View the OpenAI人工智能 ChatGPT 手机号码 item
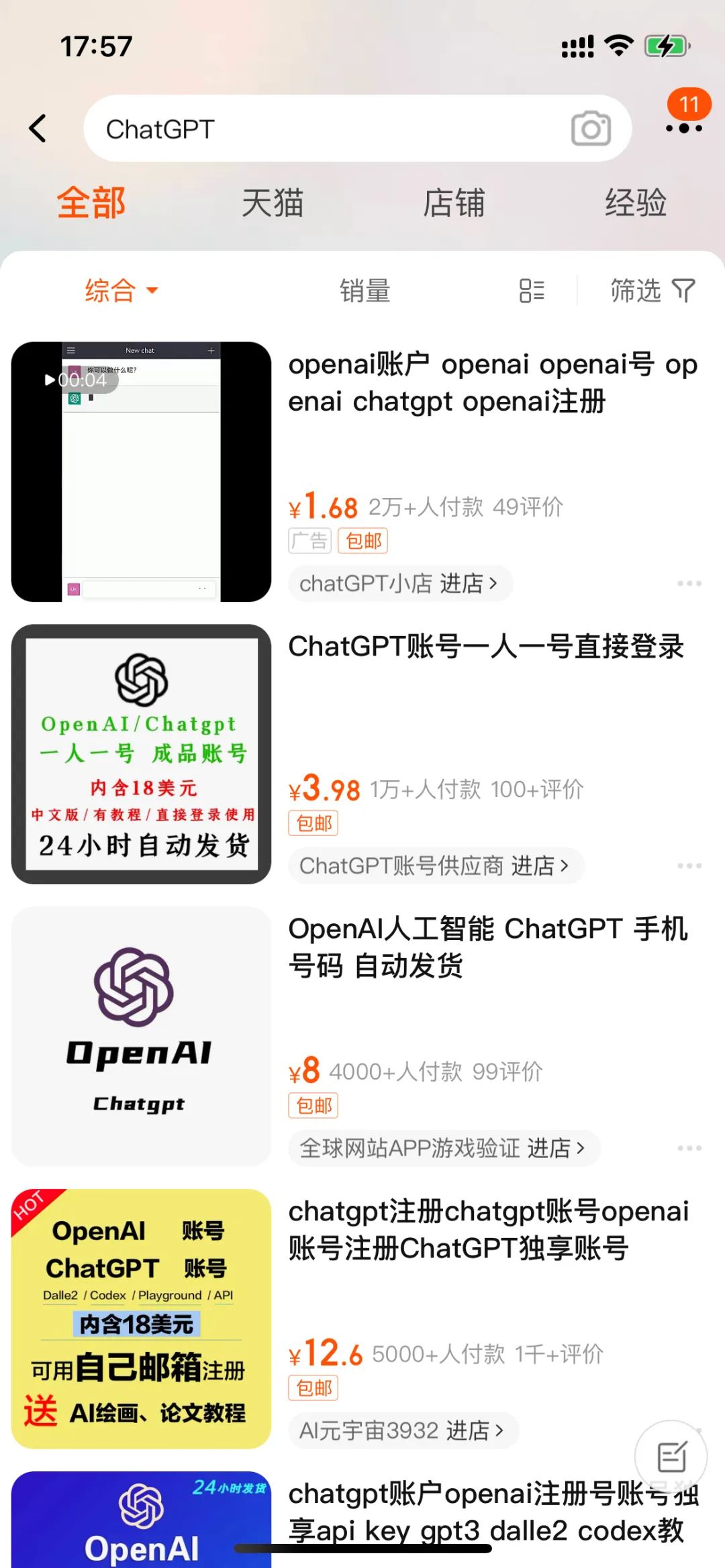This screenshot has width=725, height=1568. [489, 947]
